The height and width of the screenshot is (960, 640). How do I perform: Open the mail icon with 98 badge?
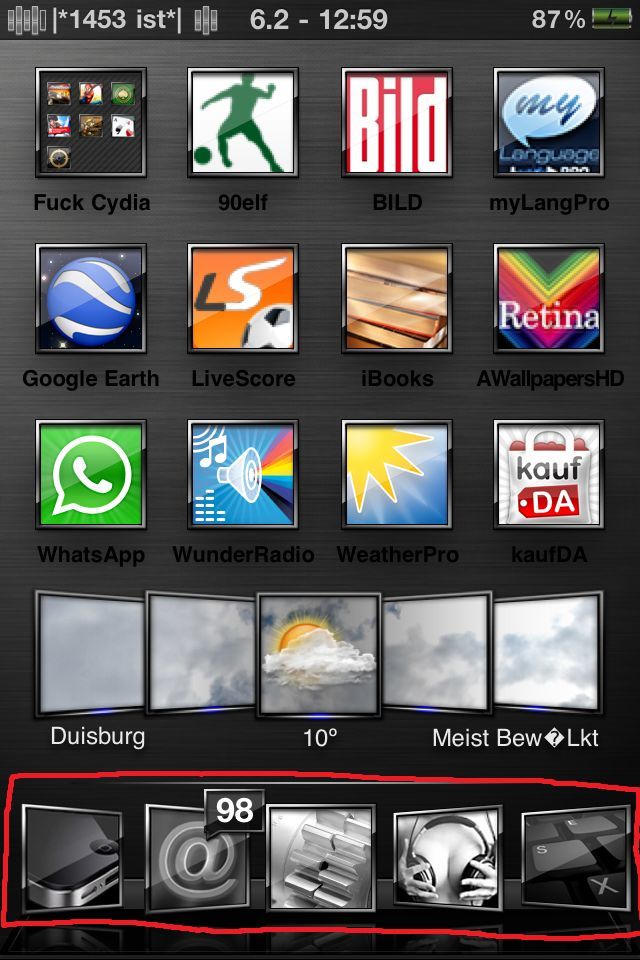(198, 857)
